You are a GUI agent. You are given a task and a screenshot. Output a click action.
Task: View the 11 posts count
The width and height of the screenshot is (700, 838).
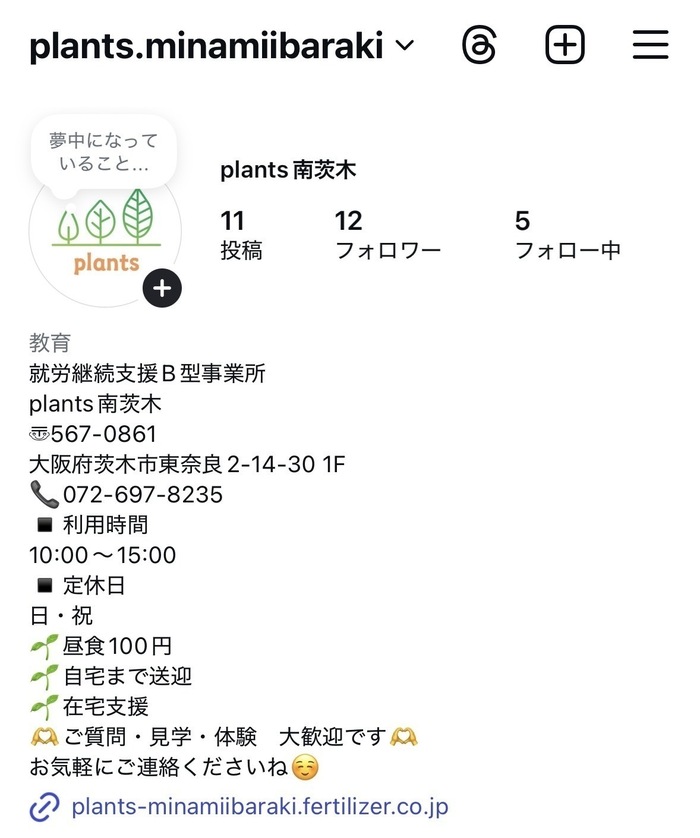tap(241, 235)
